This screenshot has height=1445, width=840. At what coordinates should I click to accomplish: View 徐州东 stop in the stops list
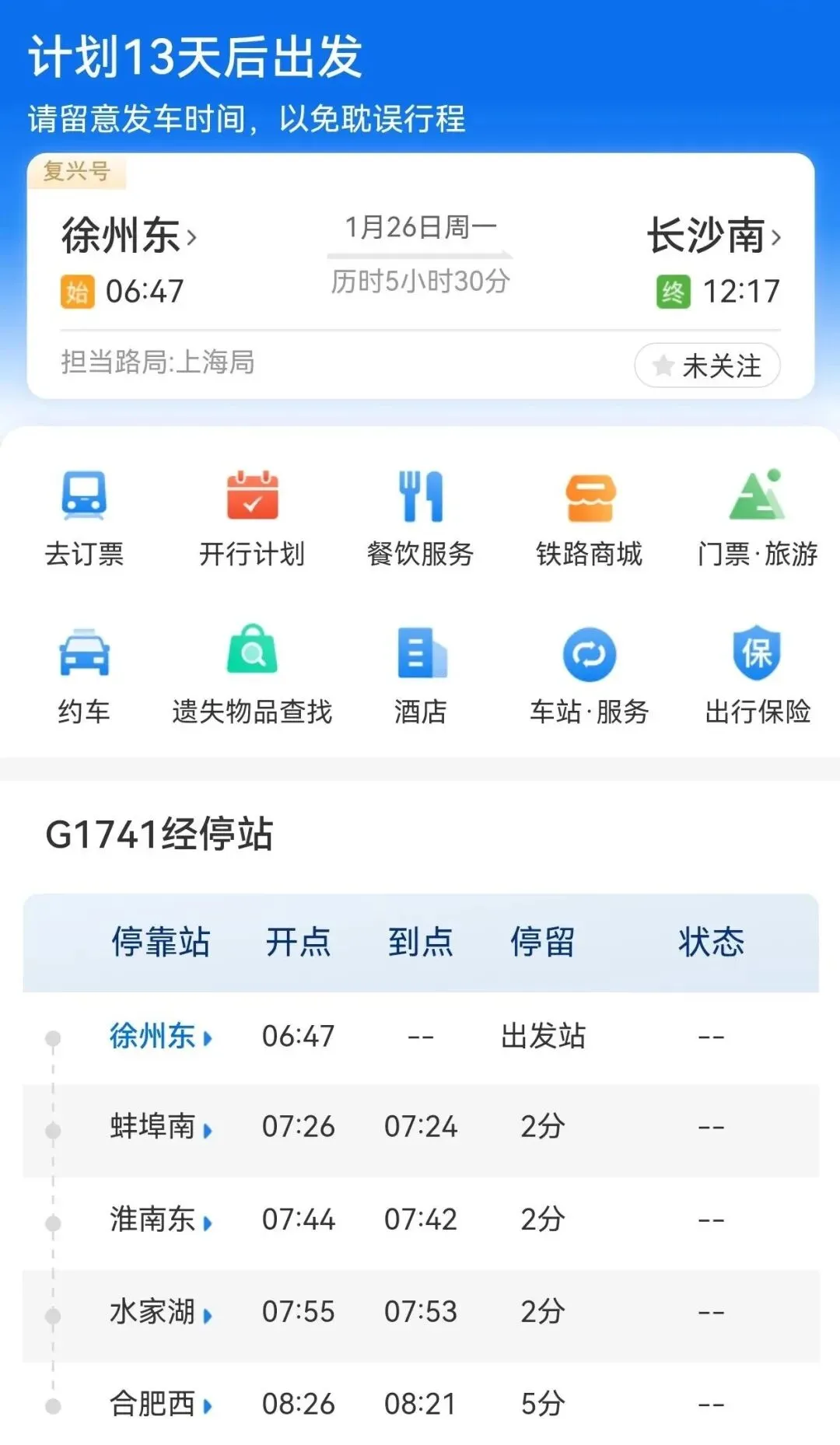[x=160, y=1037]
